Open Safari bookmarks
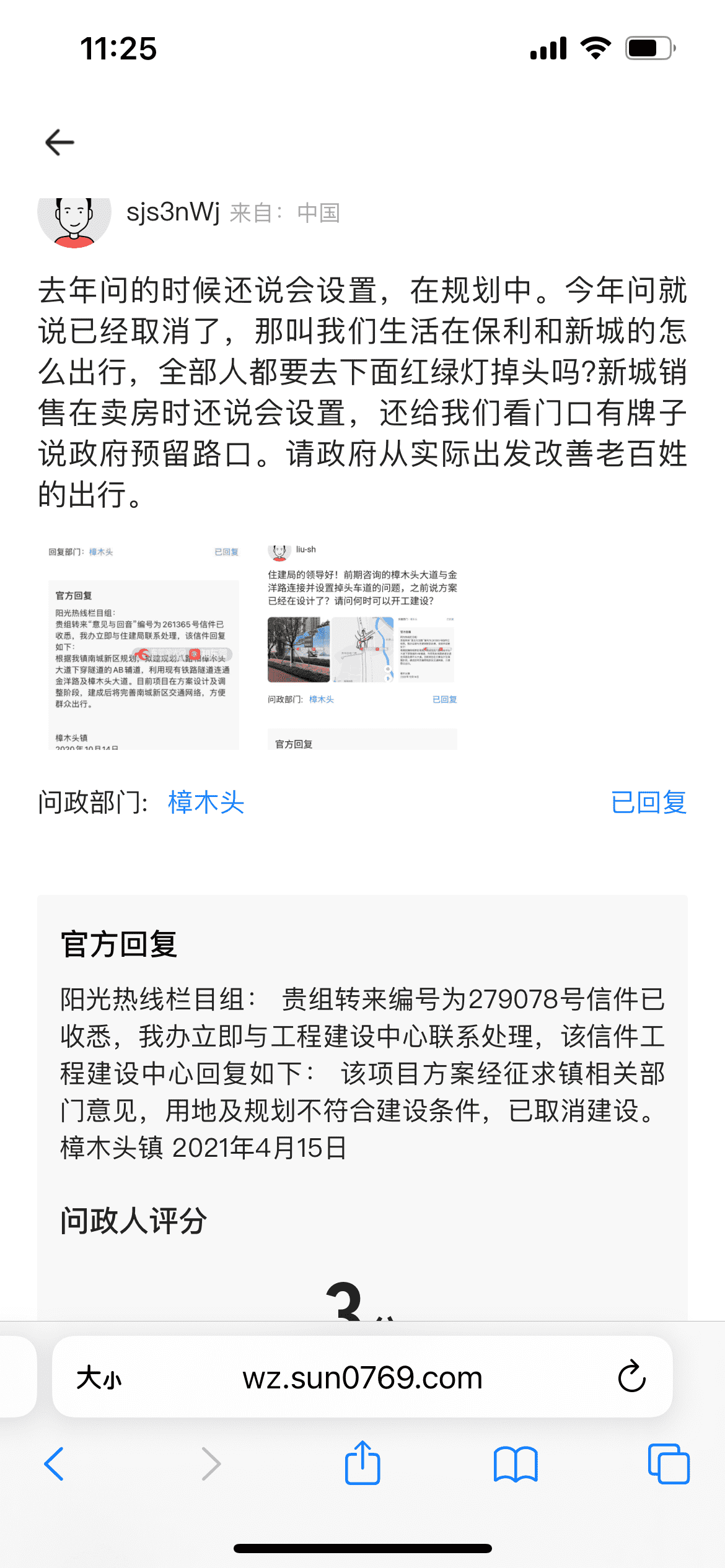This screenshot has width=725, height=1568. [516, 1464]
